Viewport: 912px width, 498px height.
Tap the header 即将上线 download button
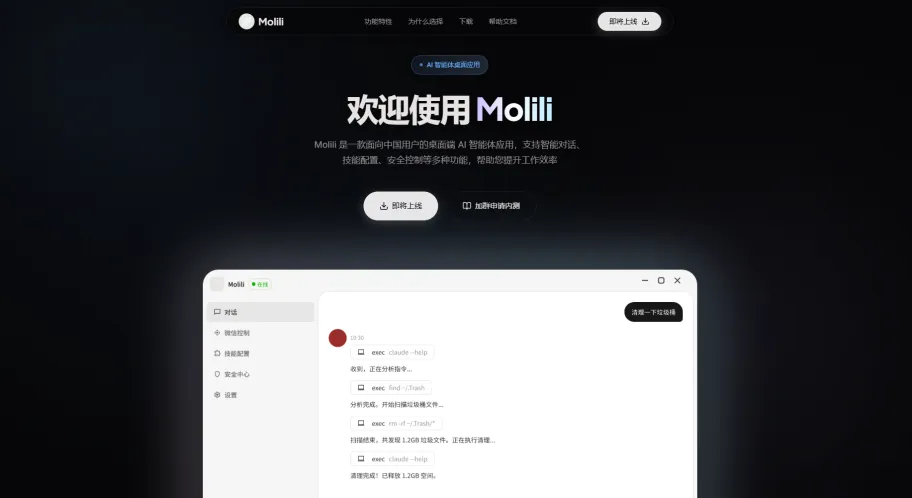pyautogui.click(x=629, y=22)
